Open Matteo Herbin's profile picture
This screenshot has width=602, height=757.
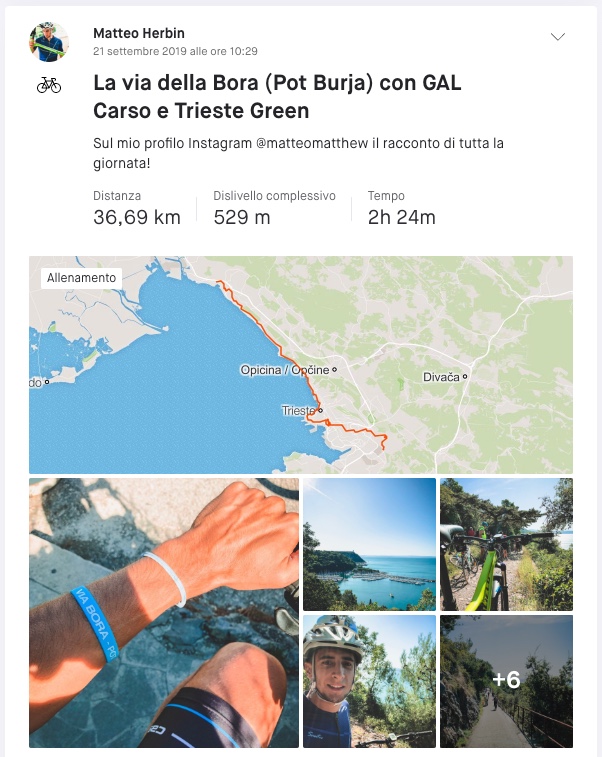pos(48,42)
